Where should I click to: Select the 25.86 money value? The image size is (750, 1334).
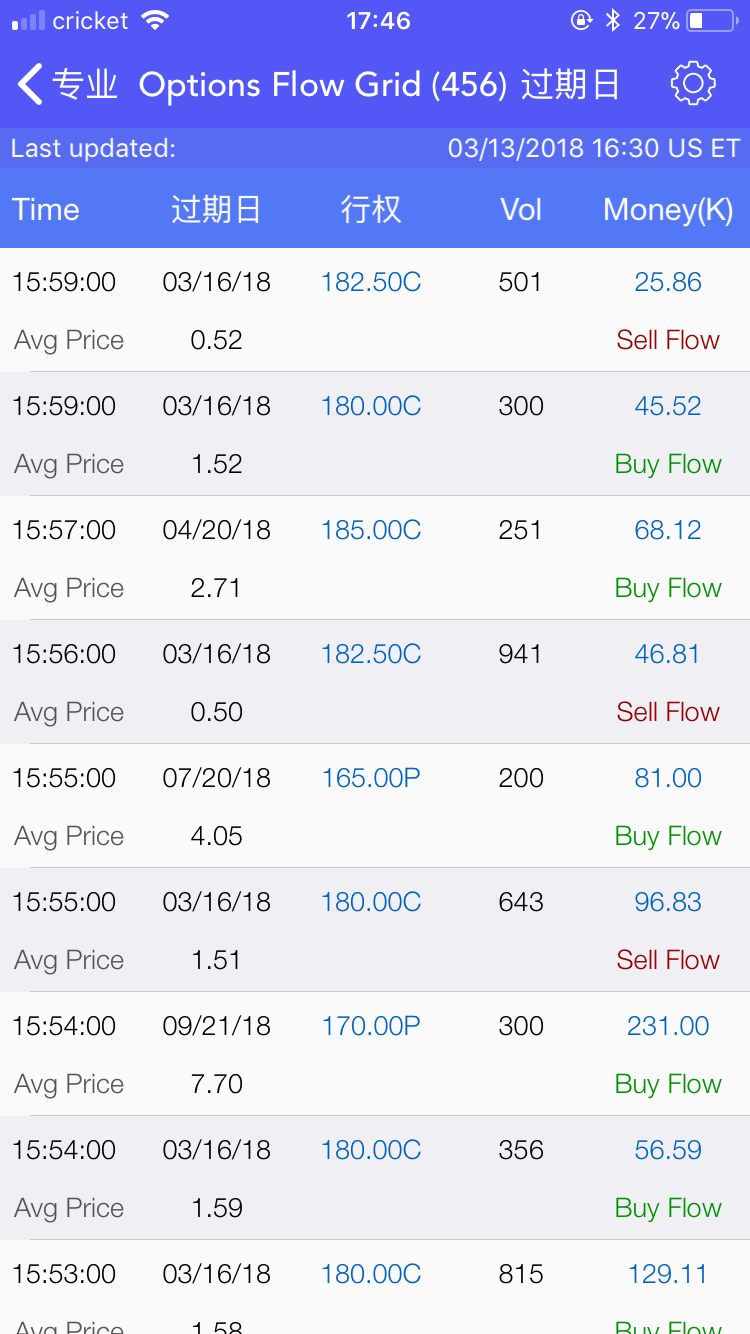coord(668,282)
